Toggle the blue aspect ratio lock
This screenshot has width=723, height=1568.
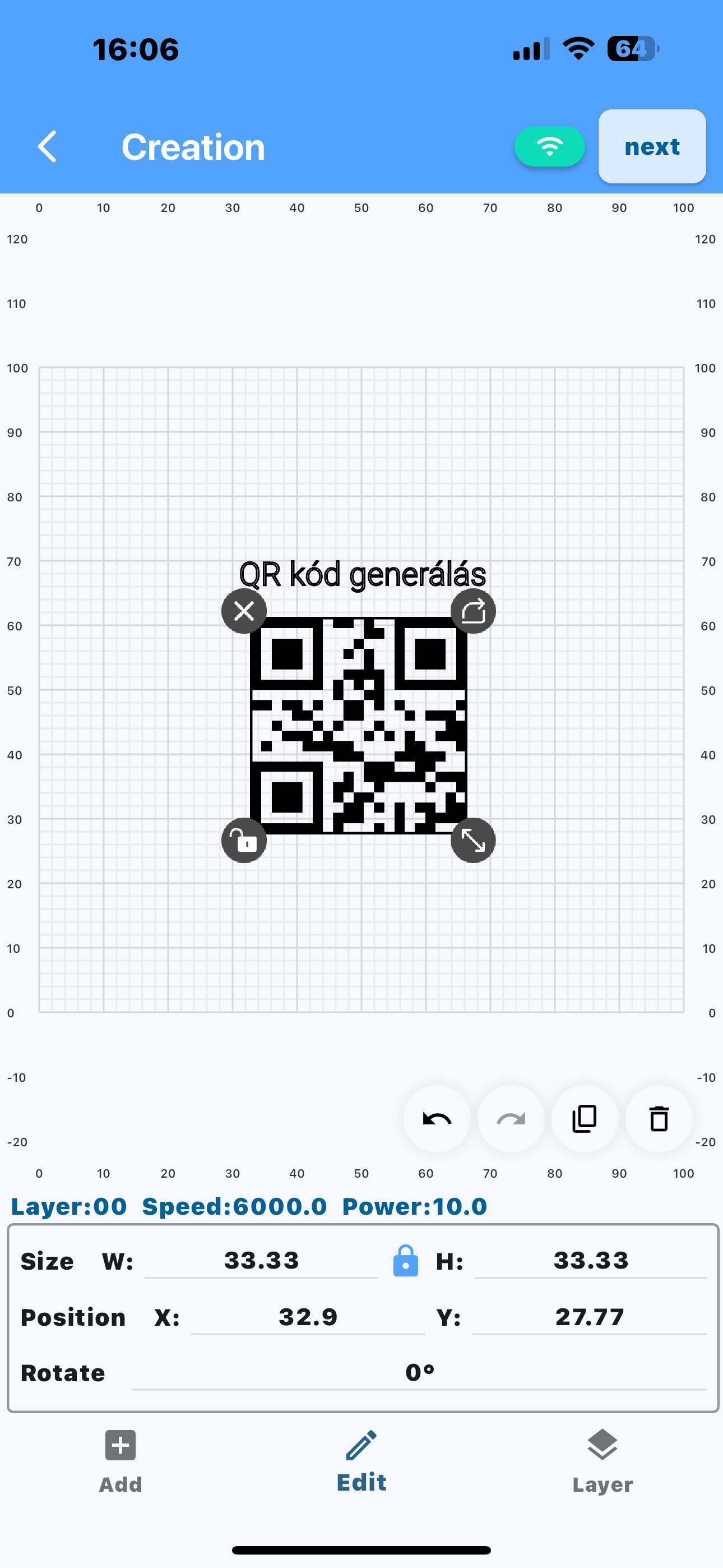click(x=405, y=1261)
